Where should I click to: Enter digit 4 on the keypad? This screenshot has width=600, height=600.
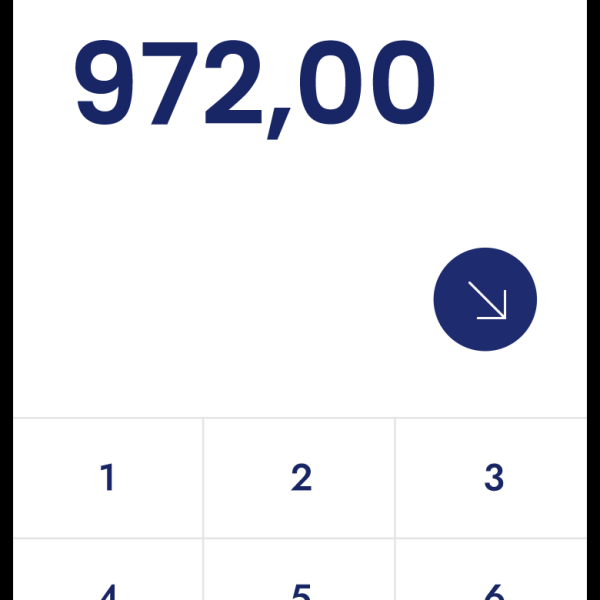pyautogui.click(x=108, y=580)
